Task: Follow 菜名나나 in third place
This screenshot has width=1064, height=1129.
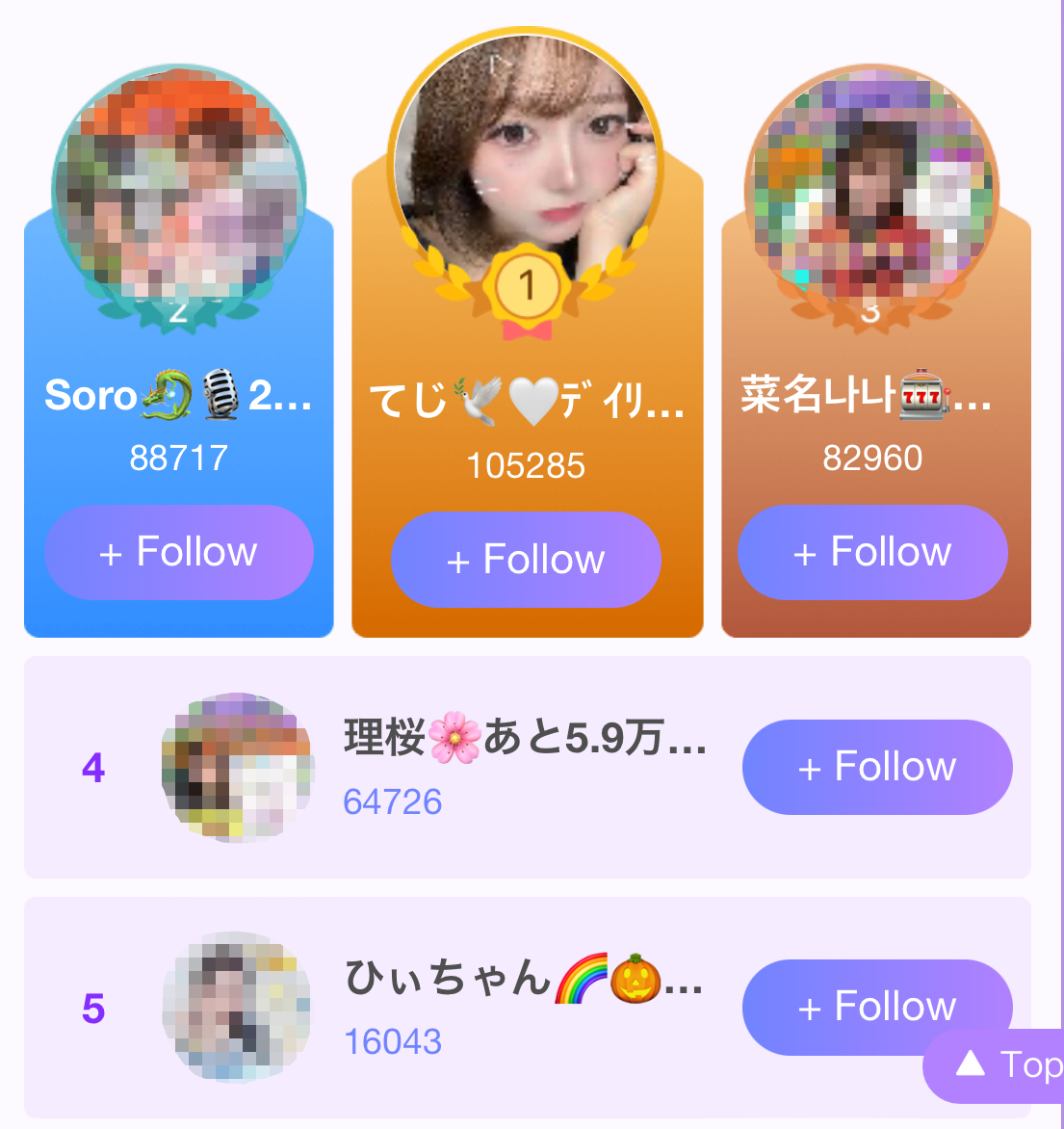Action: [x=872, y=552]
